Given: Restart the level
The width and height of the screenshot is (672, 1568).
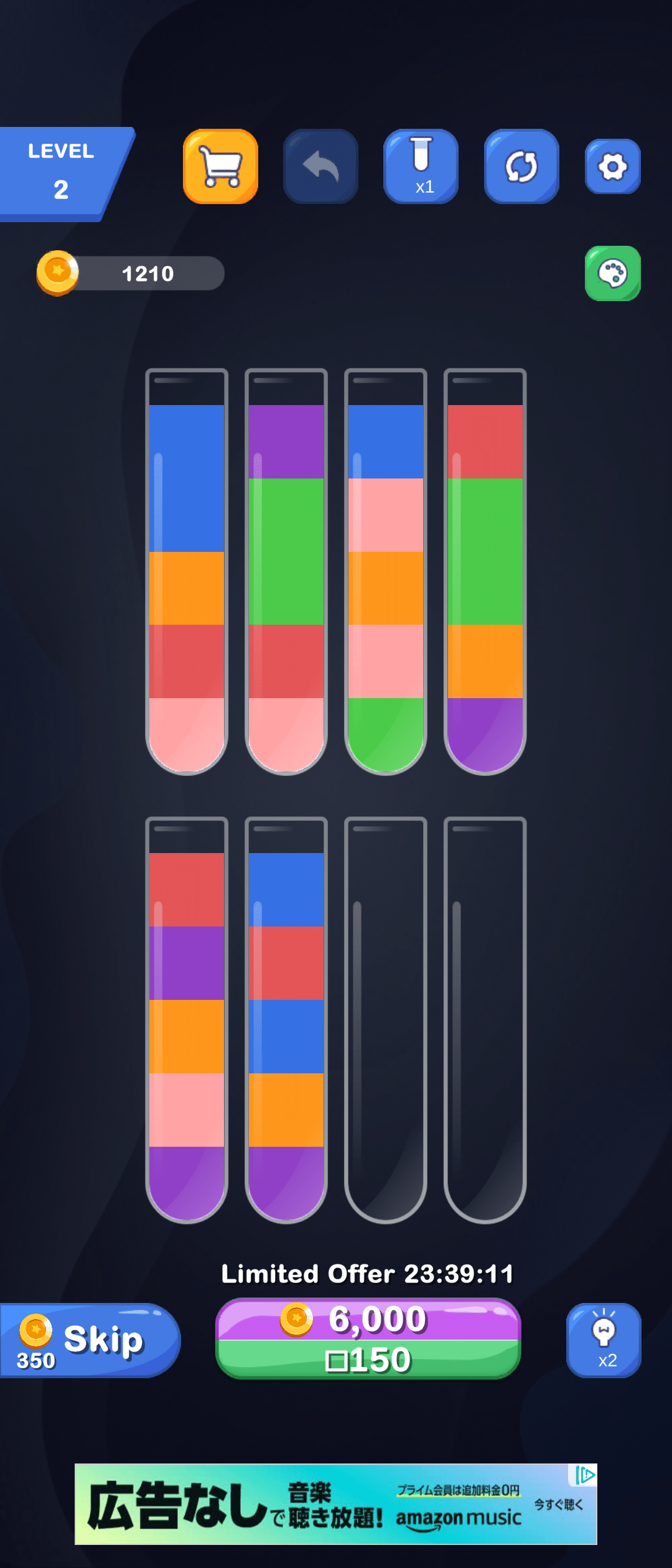Looking at the screenshot, I should [521, 166].
